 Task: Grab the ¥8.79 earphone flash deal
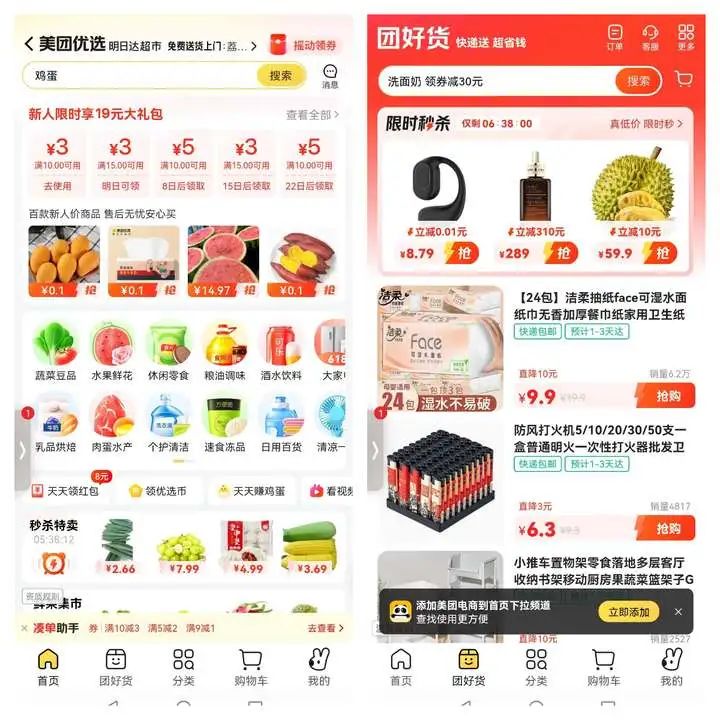coord(465,254)
